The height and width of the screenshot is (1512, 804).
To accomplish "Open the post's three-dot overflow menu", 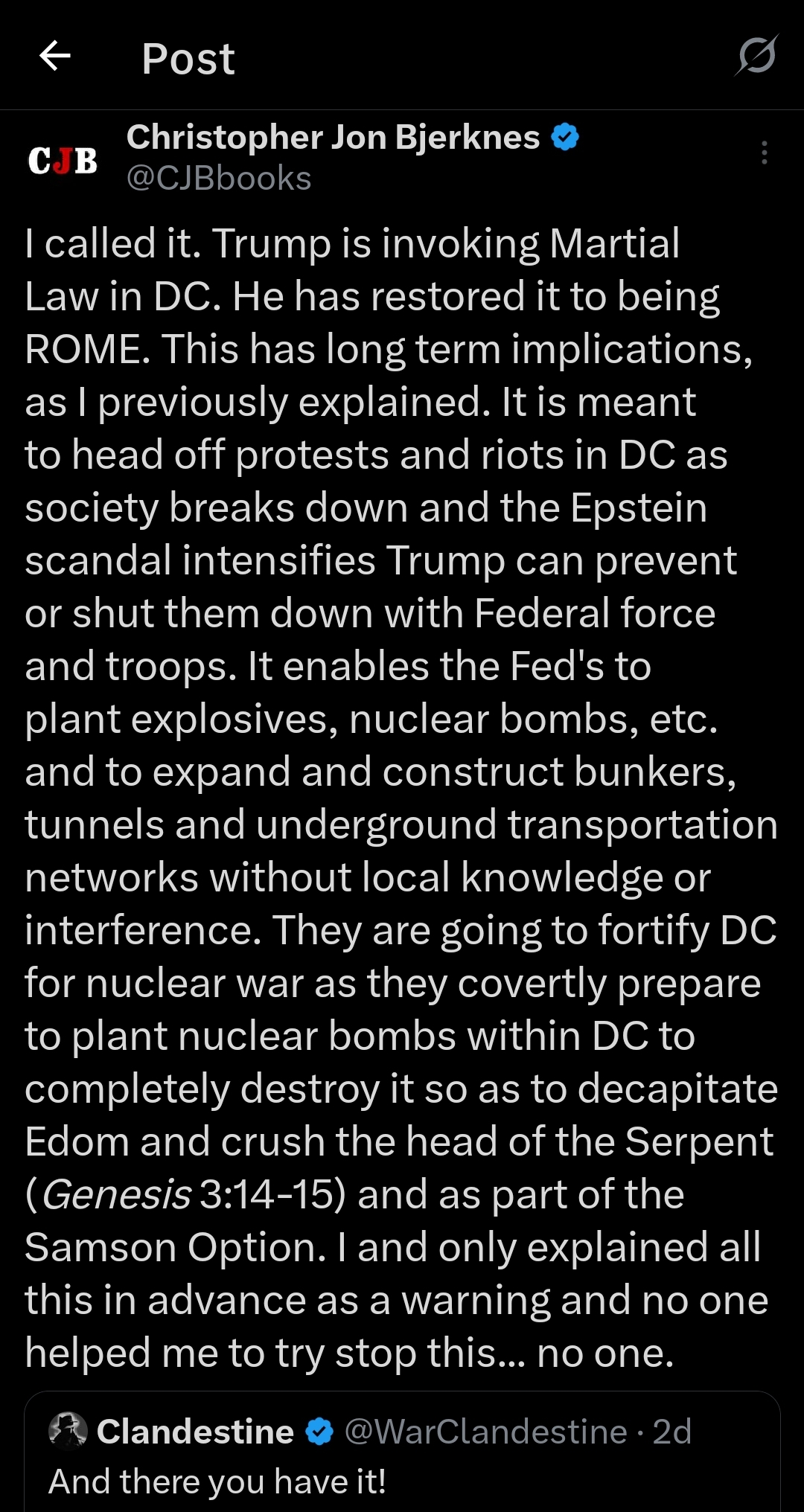I will click(764, 153).
